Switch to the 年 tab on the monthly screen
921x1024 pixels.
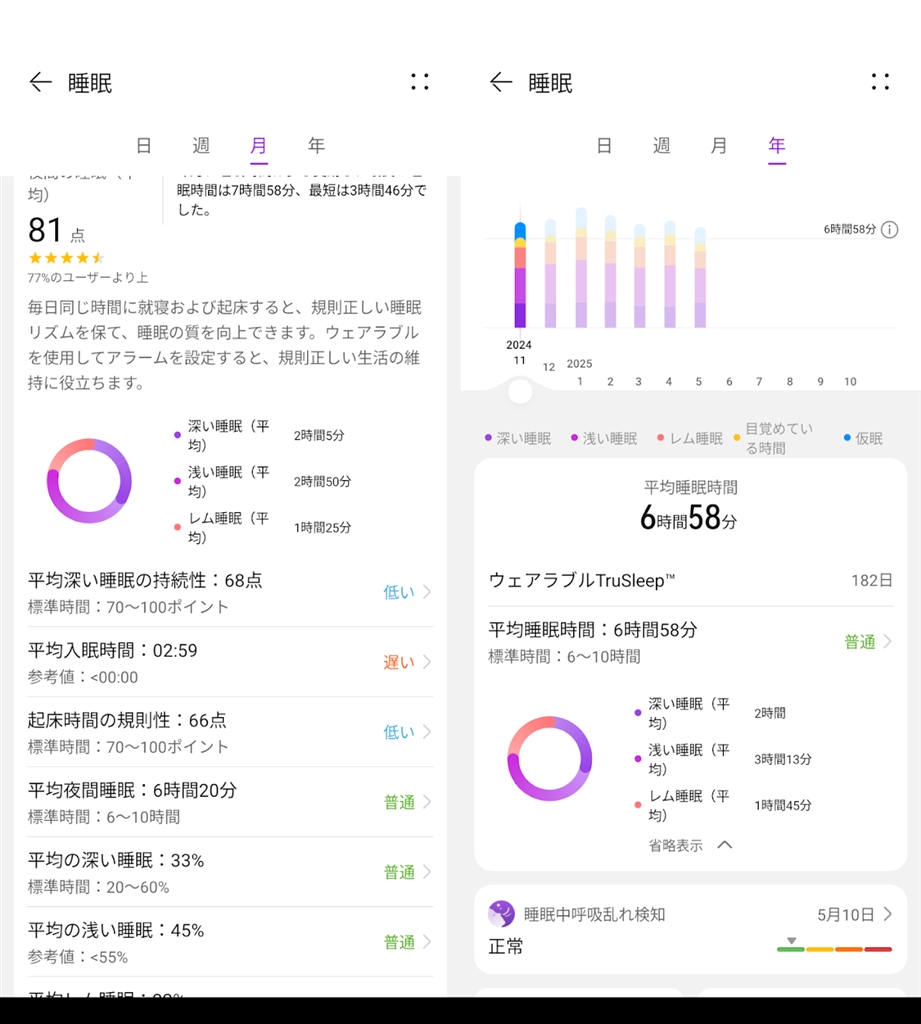pyautogui.click(x=316, y=146)
